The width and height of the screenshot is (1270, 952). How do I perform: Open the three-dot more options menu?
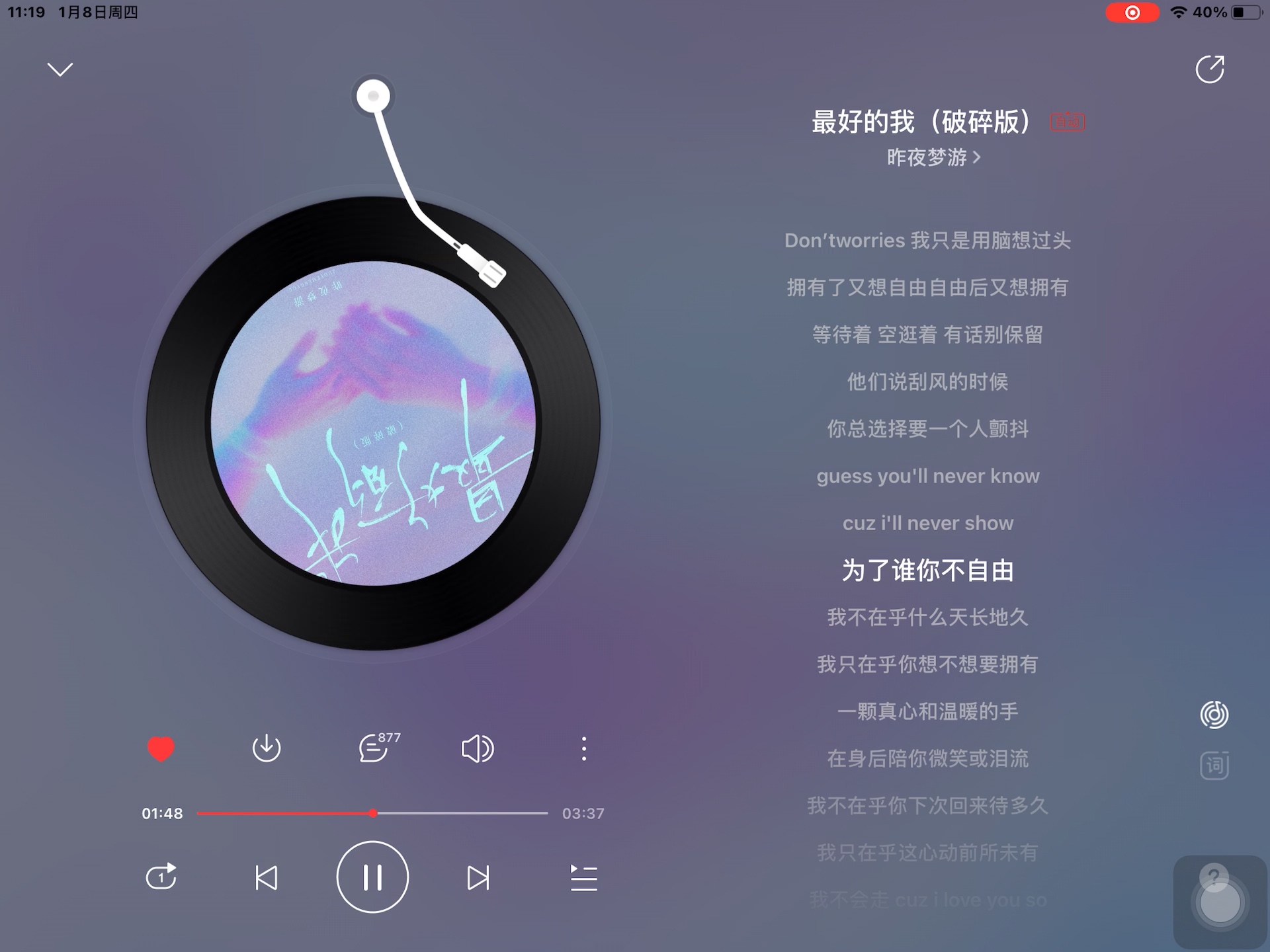[583, 748]
